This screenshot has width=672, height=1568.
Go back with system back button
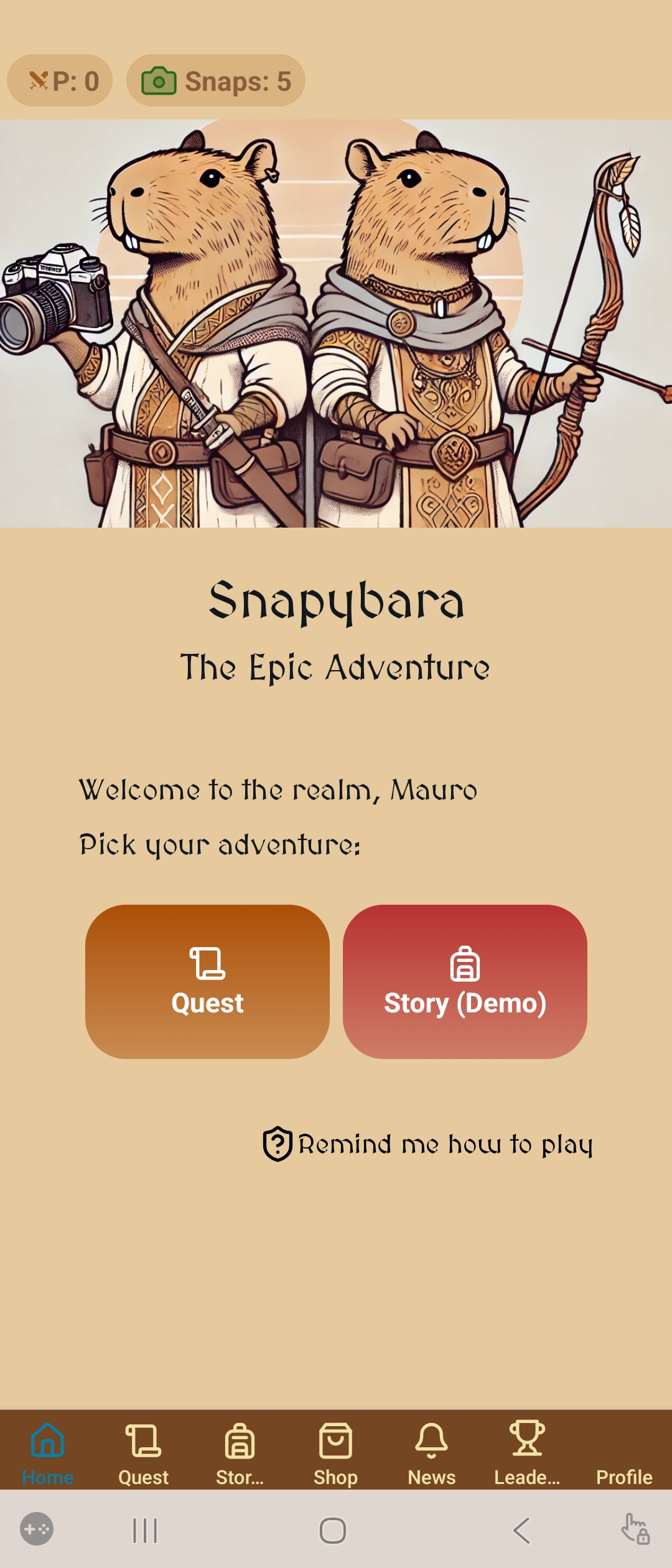[x=521, y=1530]
